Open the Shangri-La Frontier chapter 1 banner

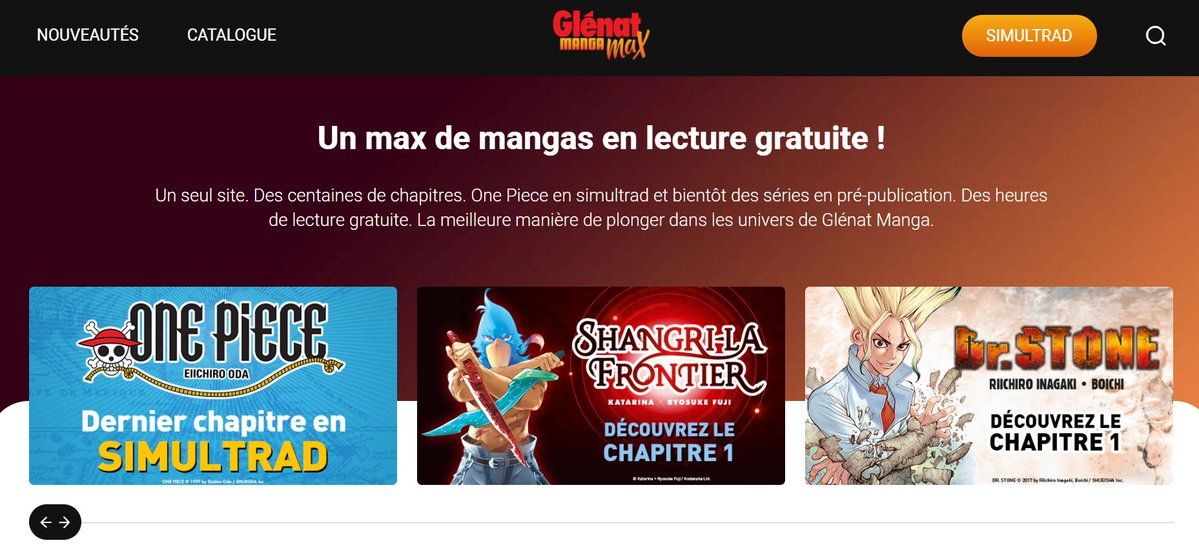coord(600,386)
